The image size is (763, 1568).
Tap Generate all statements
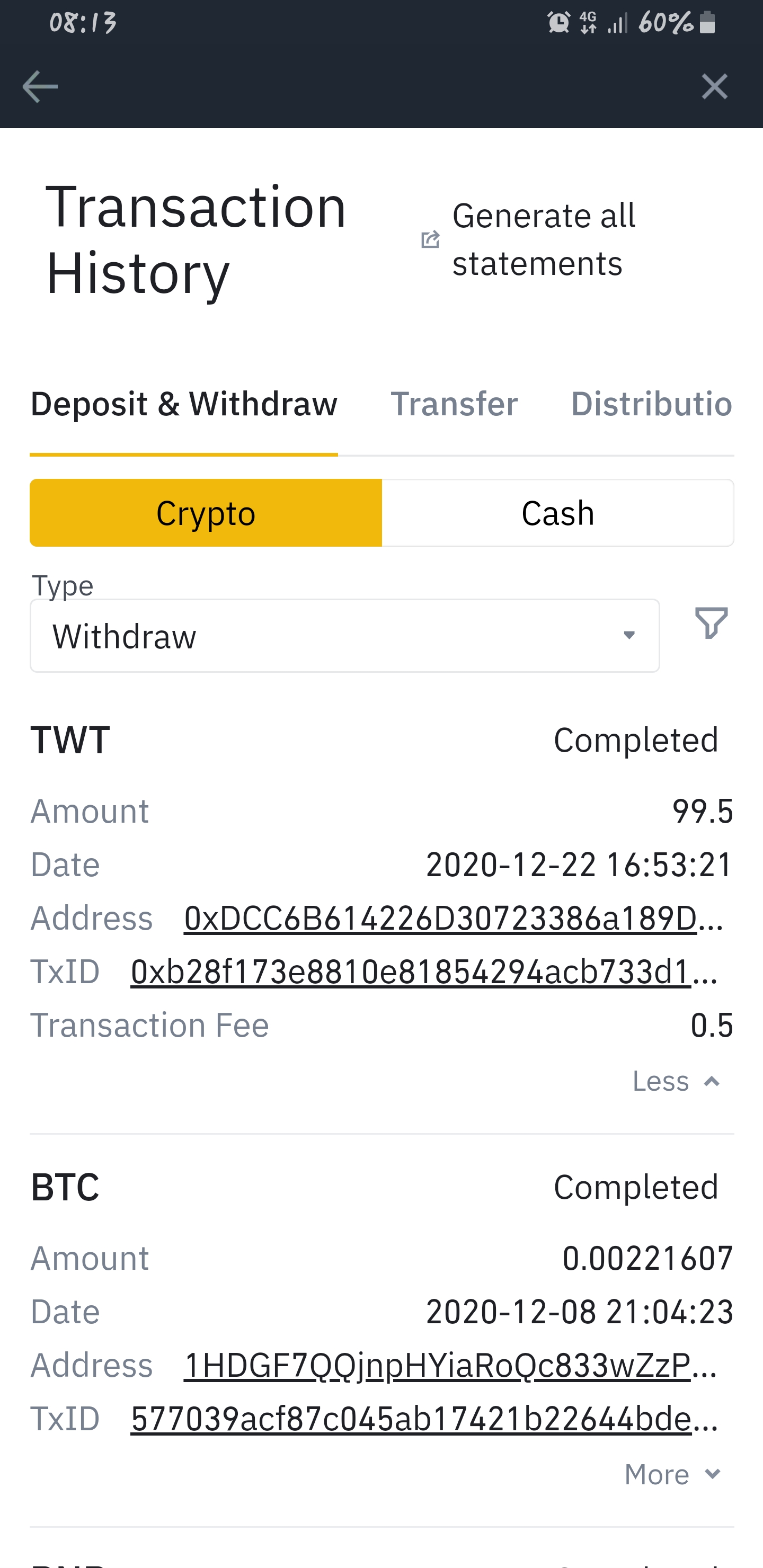[530, 240]
